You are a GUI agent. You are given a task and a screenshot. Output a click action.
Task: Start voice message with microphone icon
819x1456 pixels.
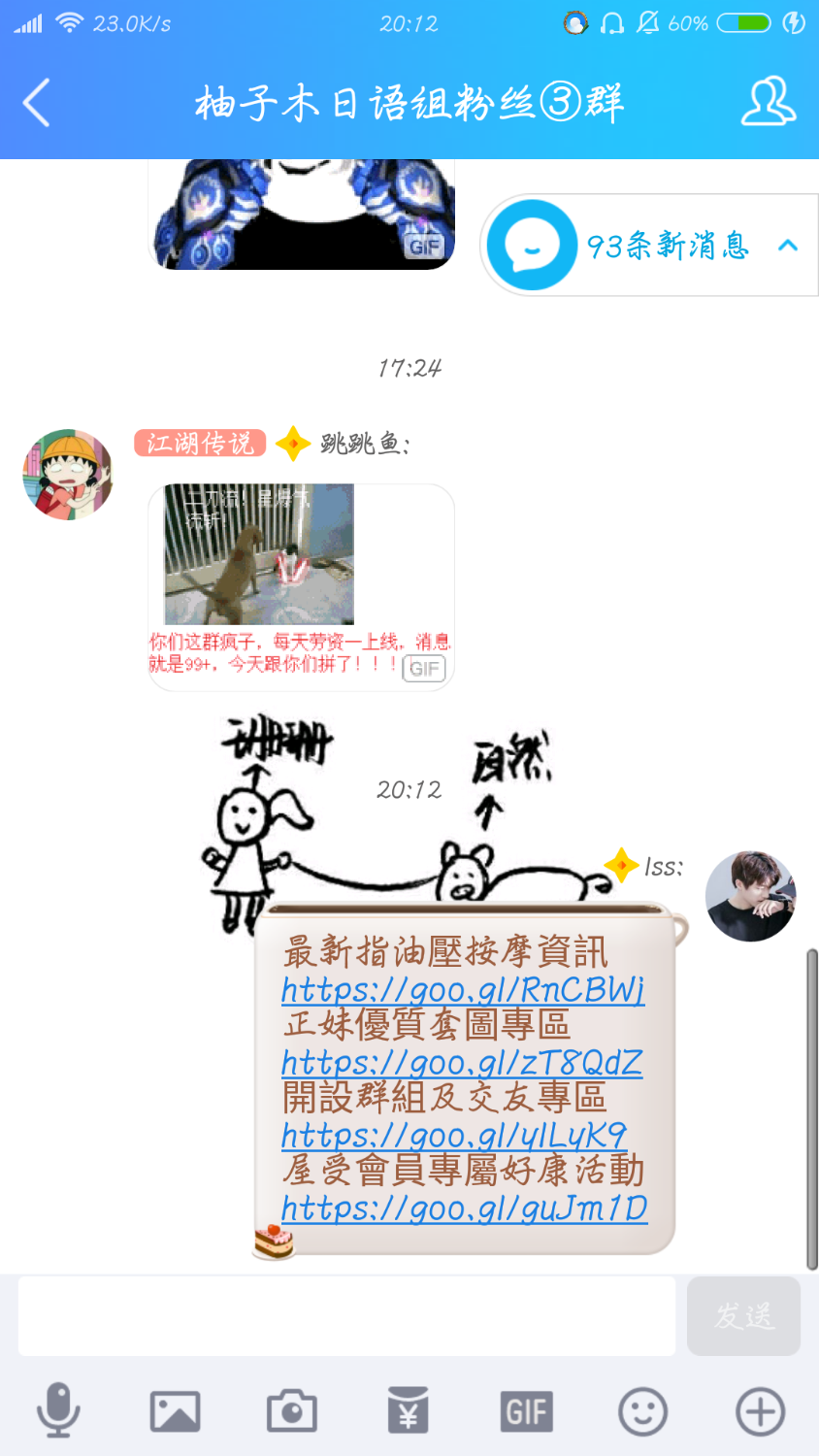58,1411
